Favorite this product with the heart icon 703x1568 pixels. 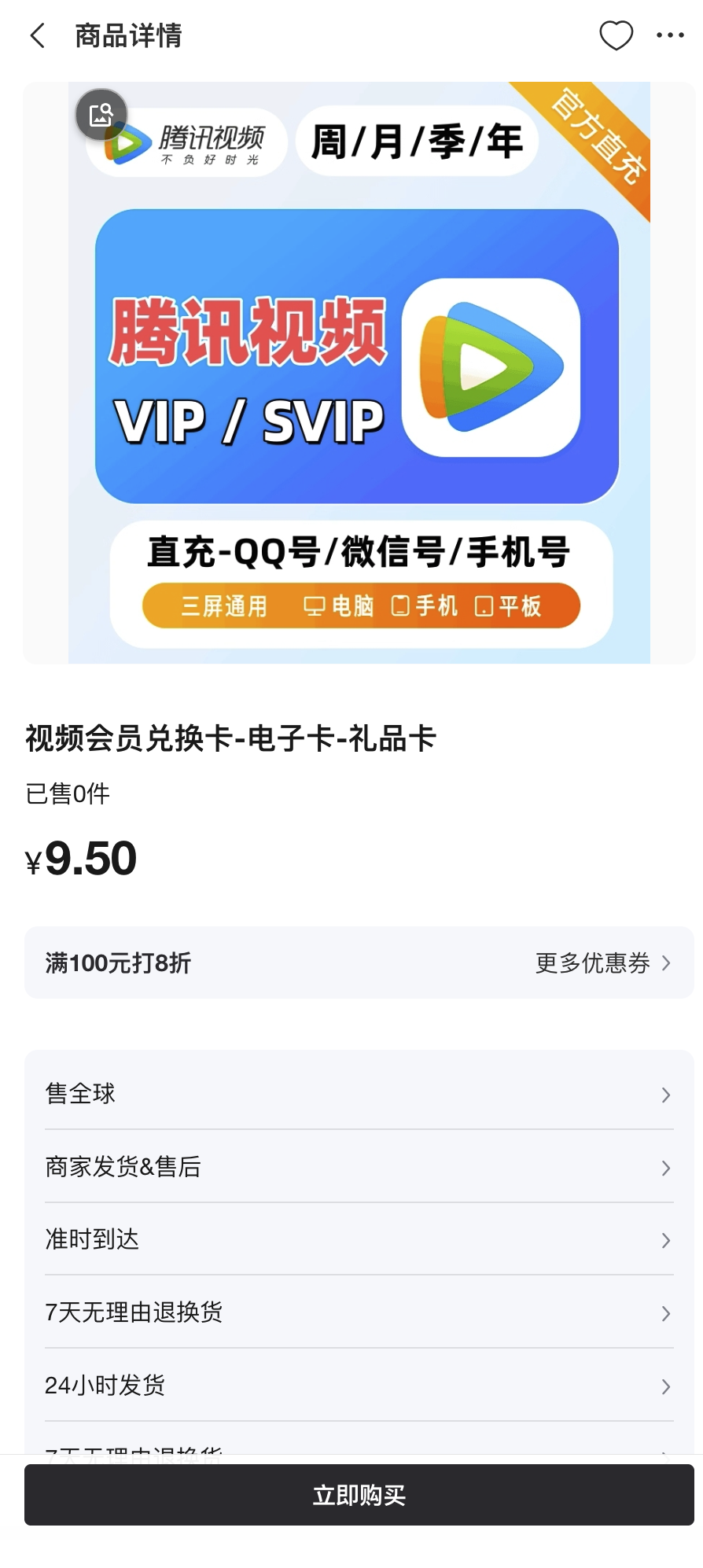tap(616, 35)
